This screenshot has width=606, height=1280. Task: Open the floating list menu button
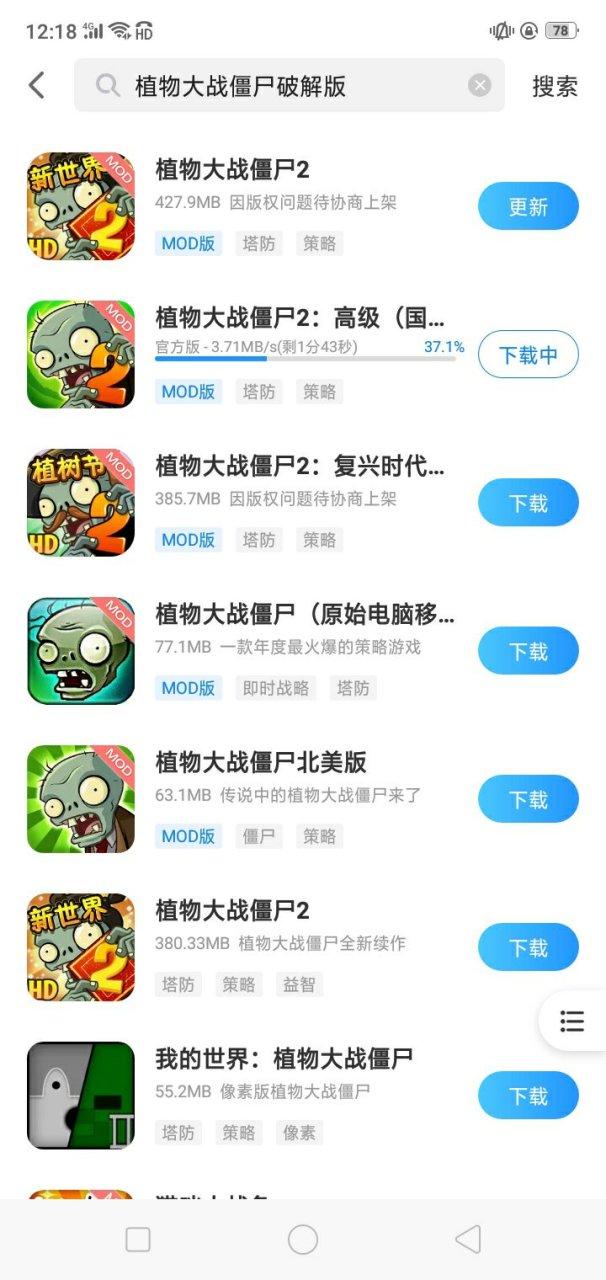[x=572, y=1021]
